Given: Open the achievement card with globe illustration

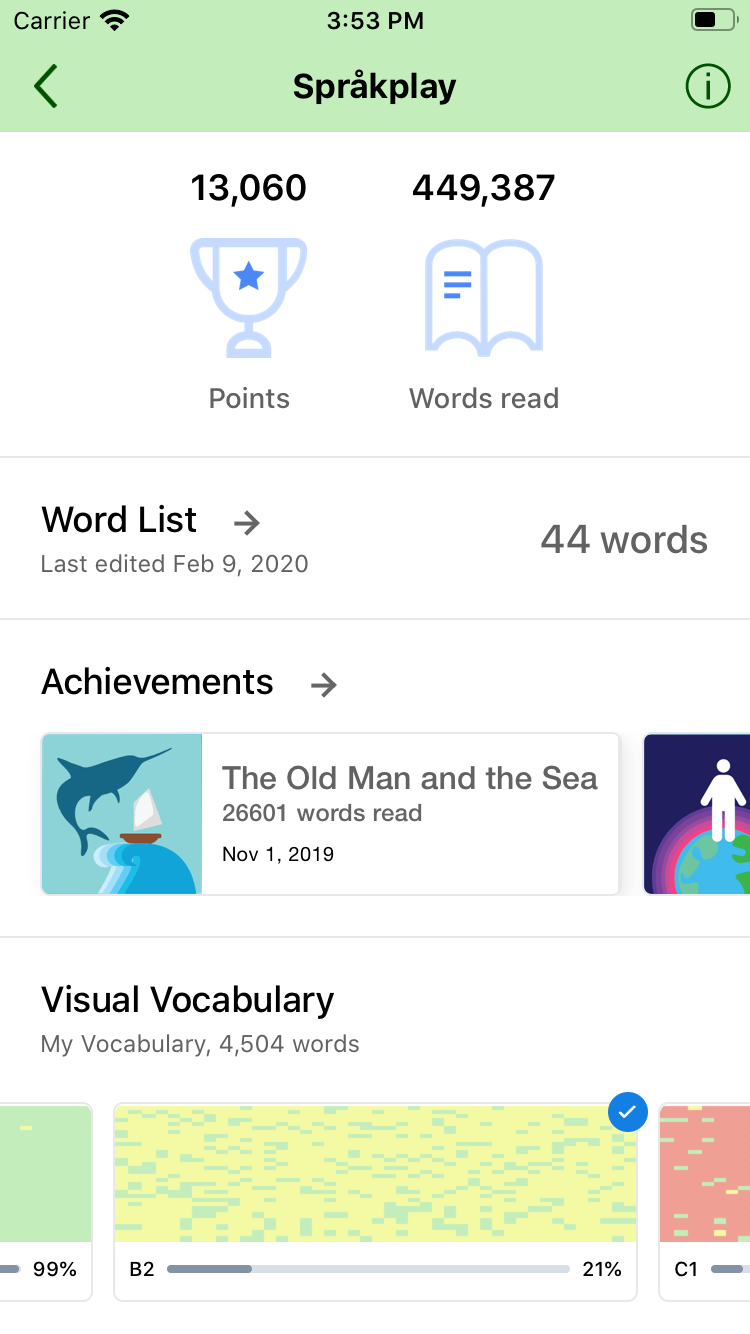Looking at the screenshot, I should click(x=697, y=814).
